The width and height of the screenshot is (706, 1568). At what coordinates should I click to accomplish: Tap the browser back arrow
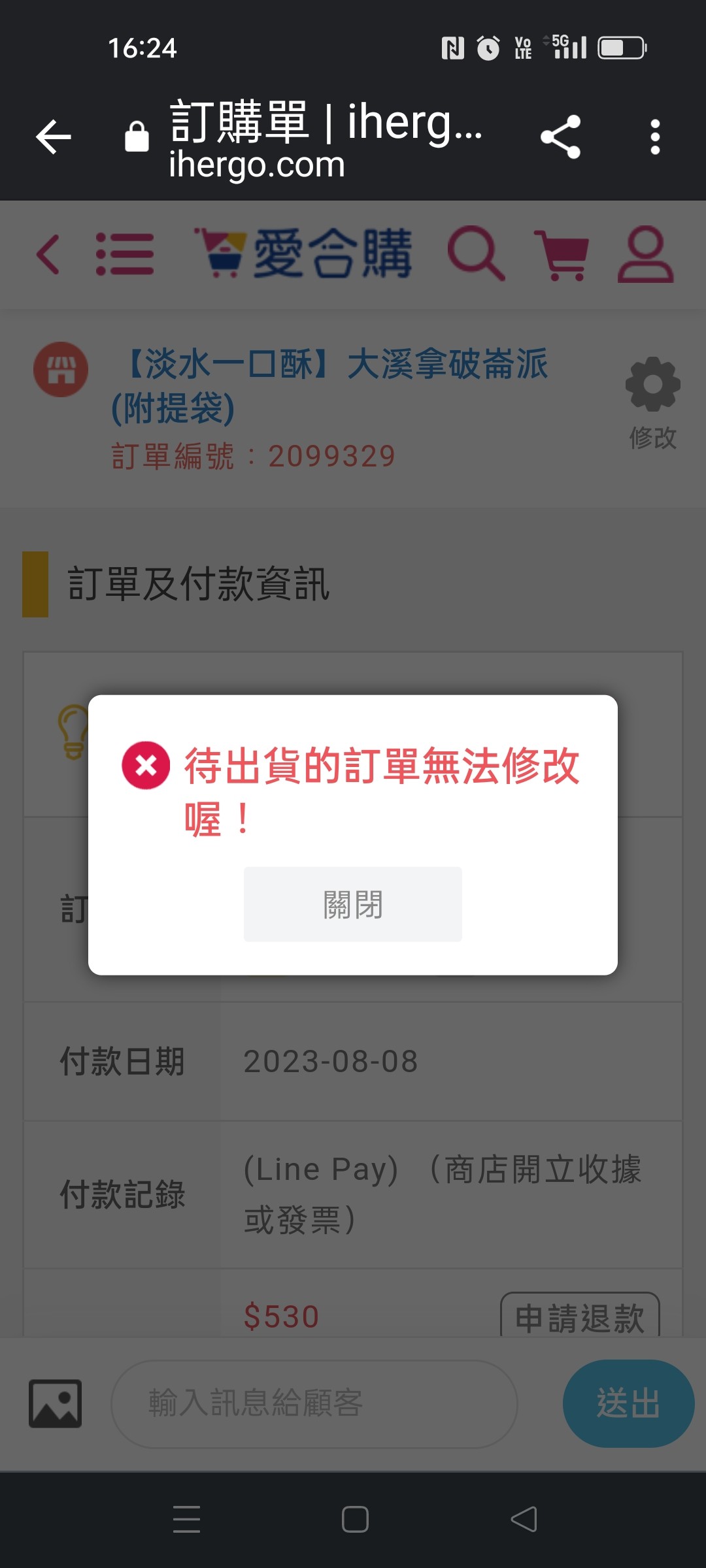point(54,137)
